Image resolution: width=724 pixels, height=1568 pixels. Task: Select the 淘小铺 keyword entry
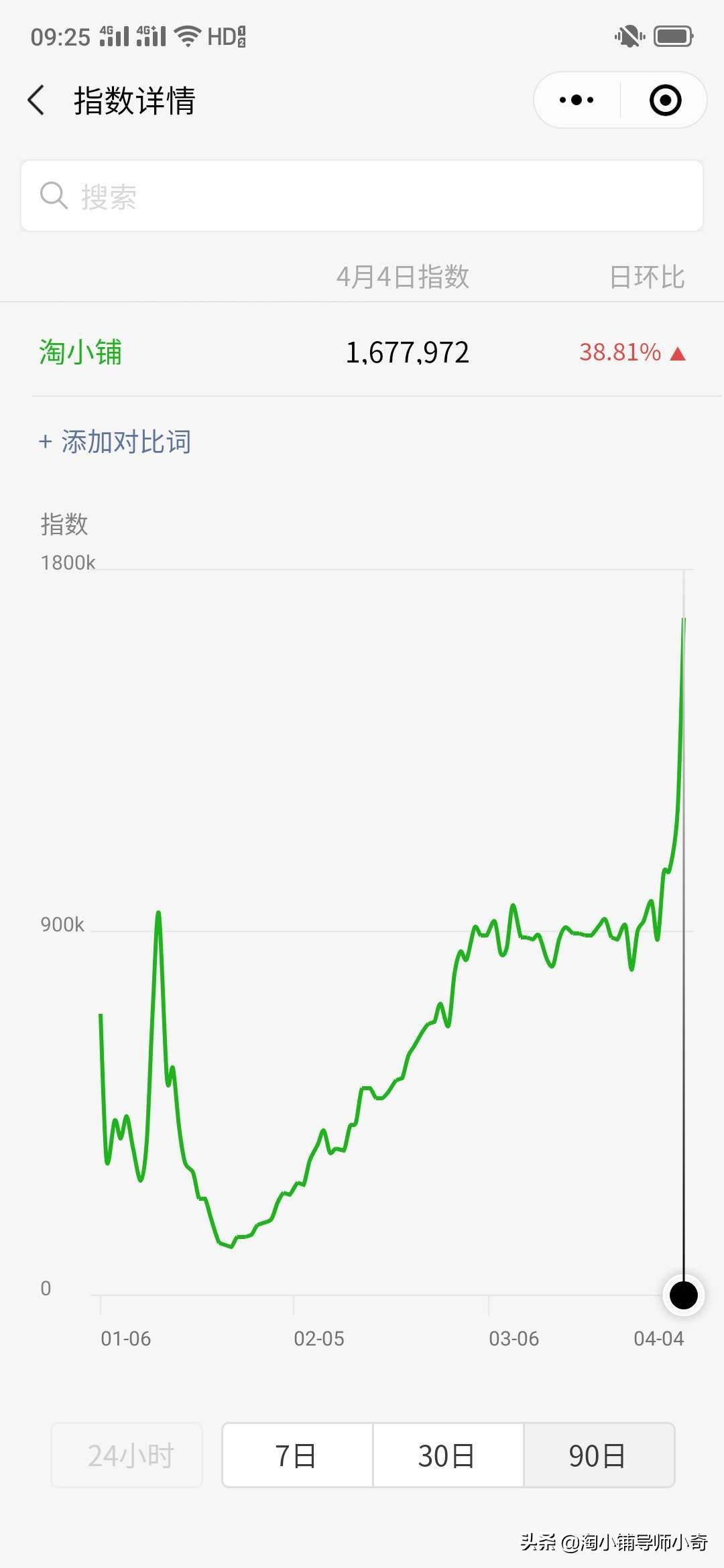[x=79, y=353]
